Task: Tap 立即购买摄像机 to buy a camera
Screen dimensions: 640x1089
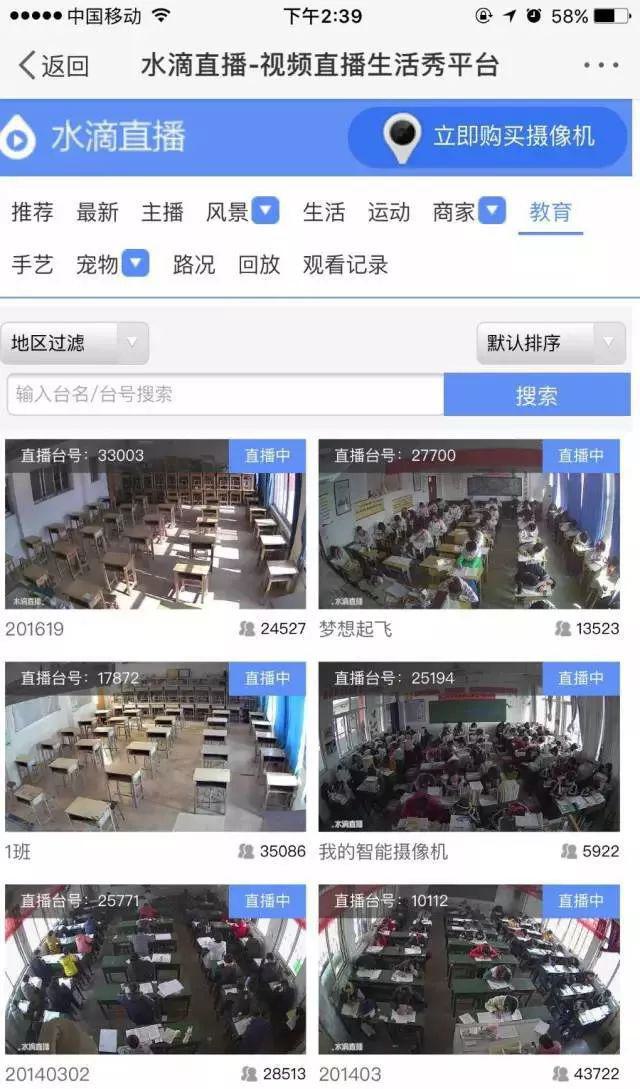Action: 488,137
